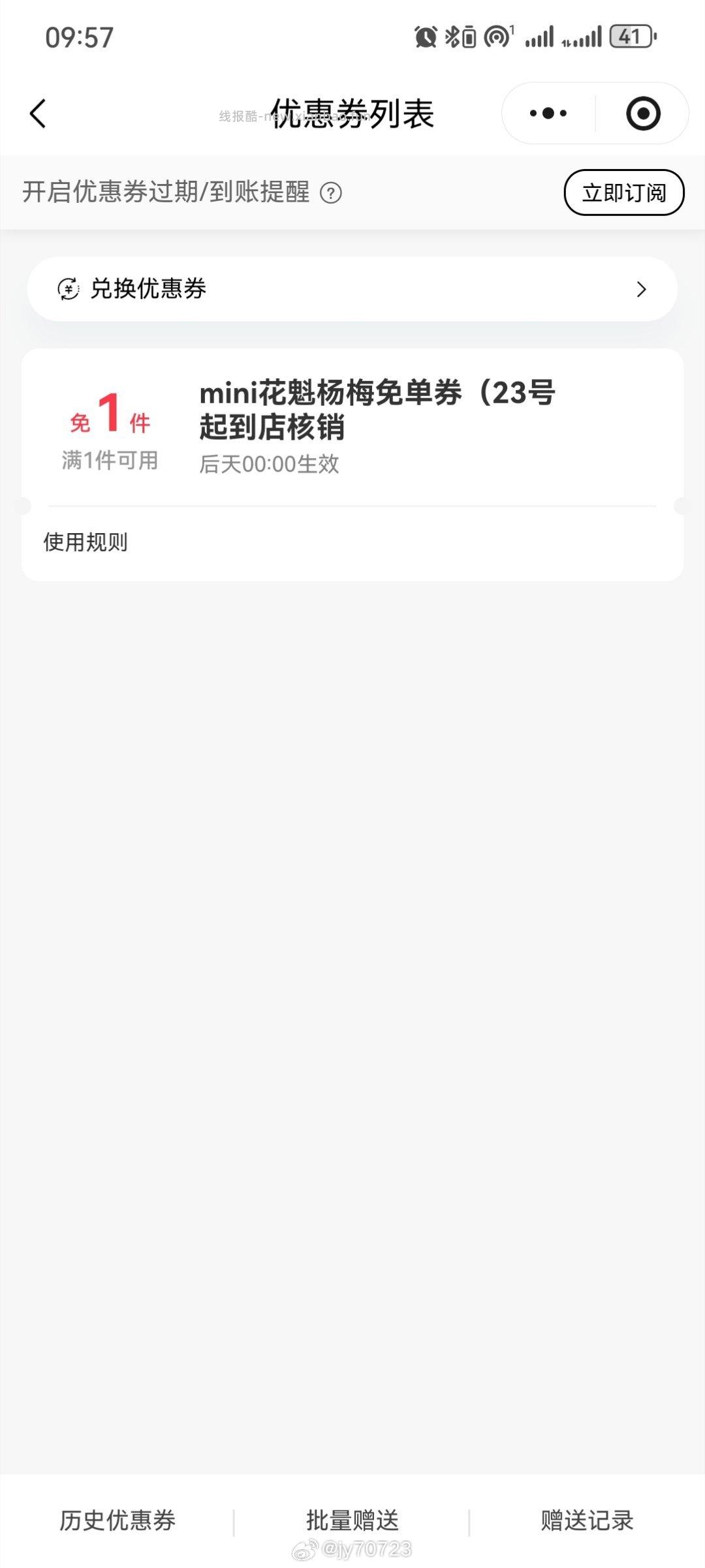The height and width of the screenshot is (1568, 705).
Task: Open the exchange coupon (兑换优惠券) icon
Action: pos(69,288)
